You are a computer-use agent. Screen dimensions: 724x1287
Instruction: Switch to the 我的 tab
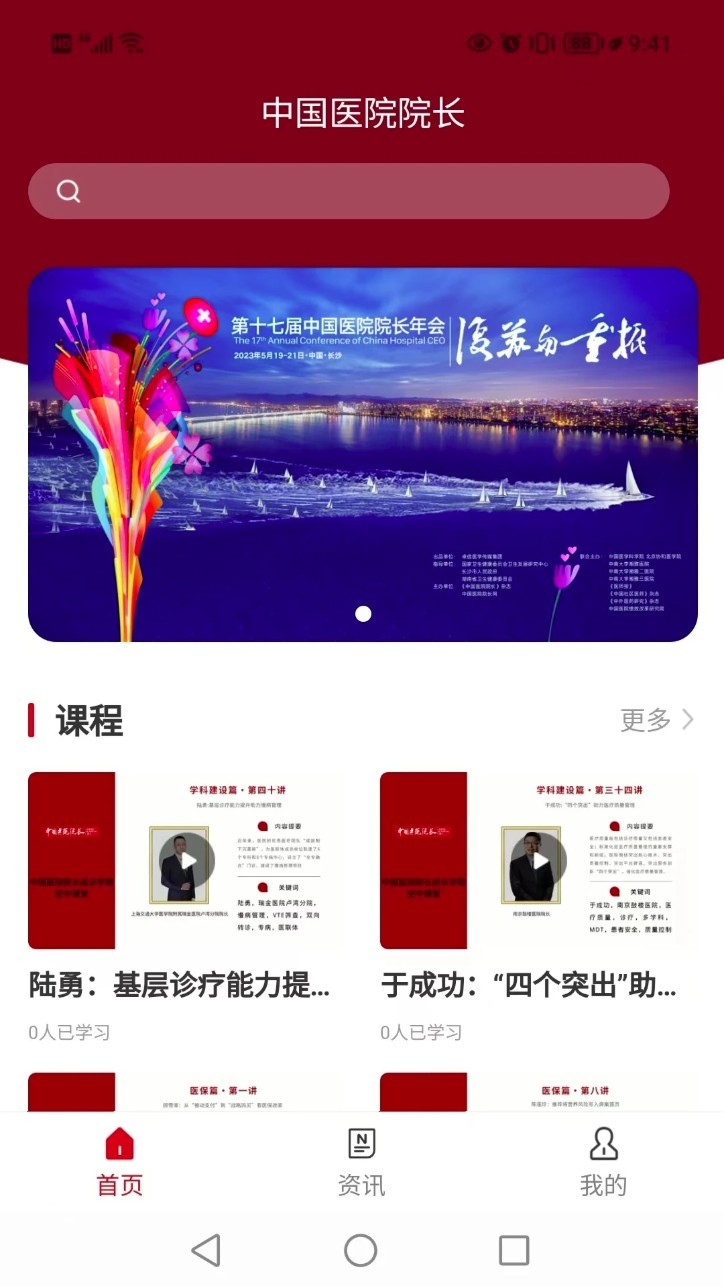coord(603,1162)
